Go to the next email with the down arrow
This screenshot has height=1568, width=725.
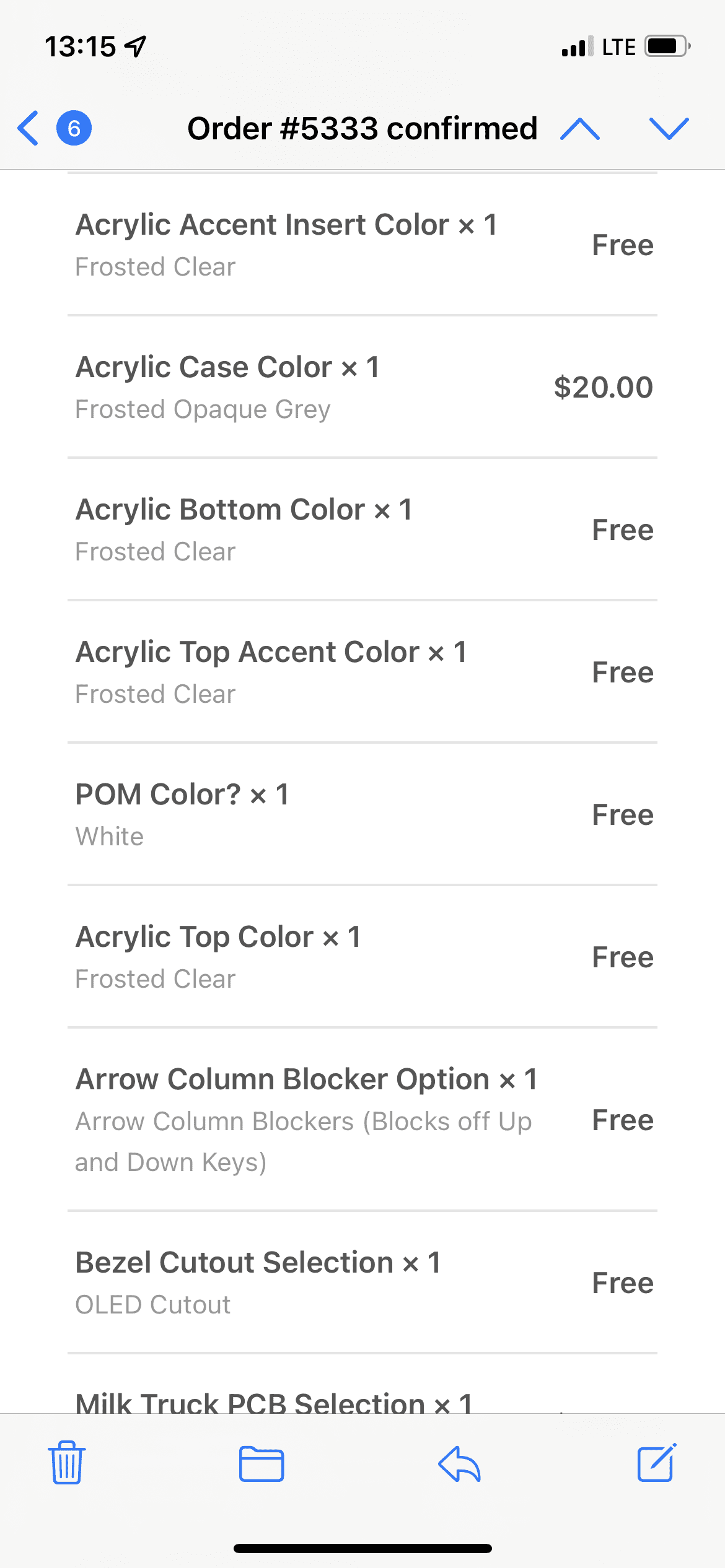(669, 129)
